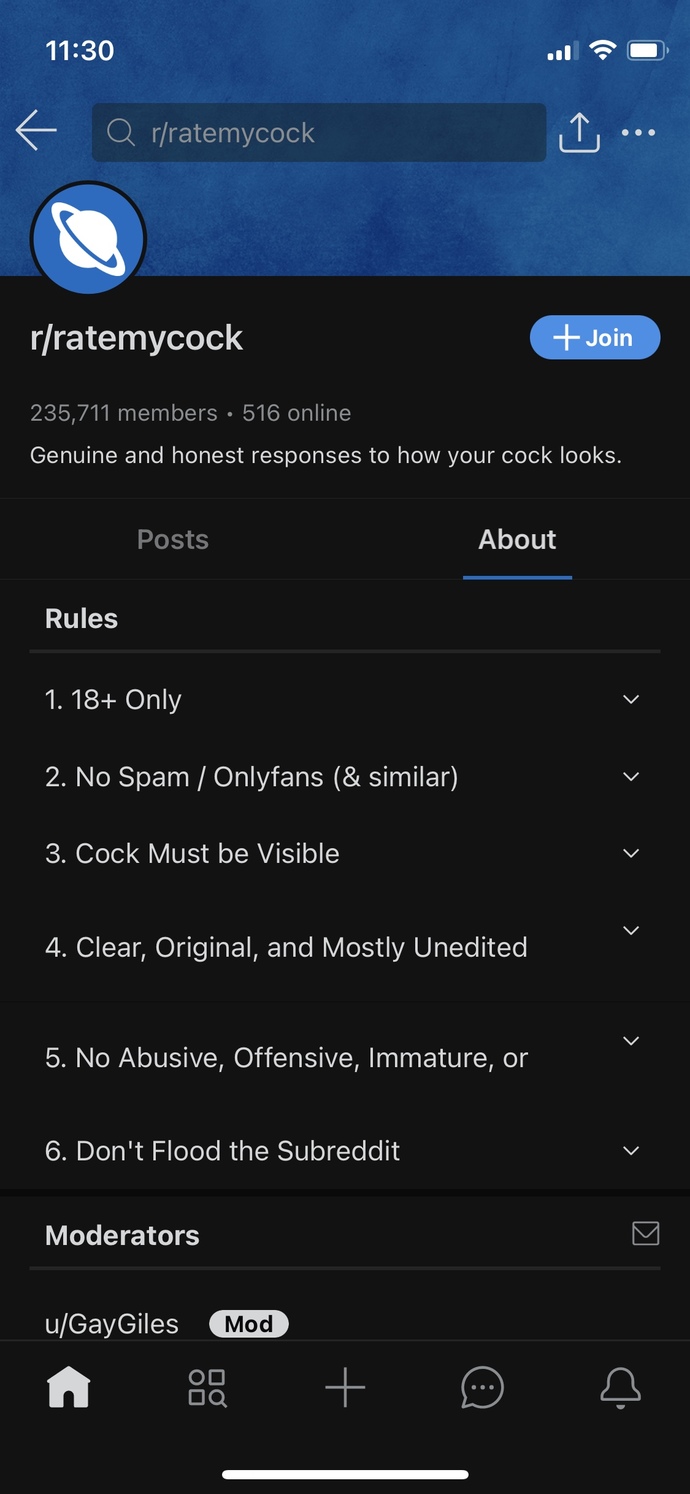Switch to the Posts tab
Image resolution: width=690 pixels, height=1494 pixels.
coord(173,539)
